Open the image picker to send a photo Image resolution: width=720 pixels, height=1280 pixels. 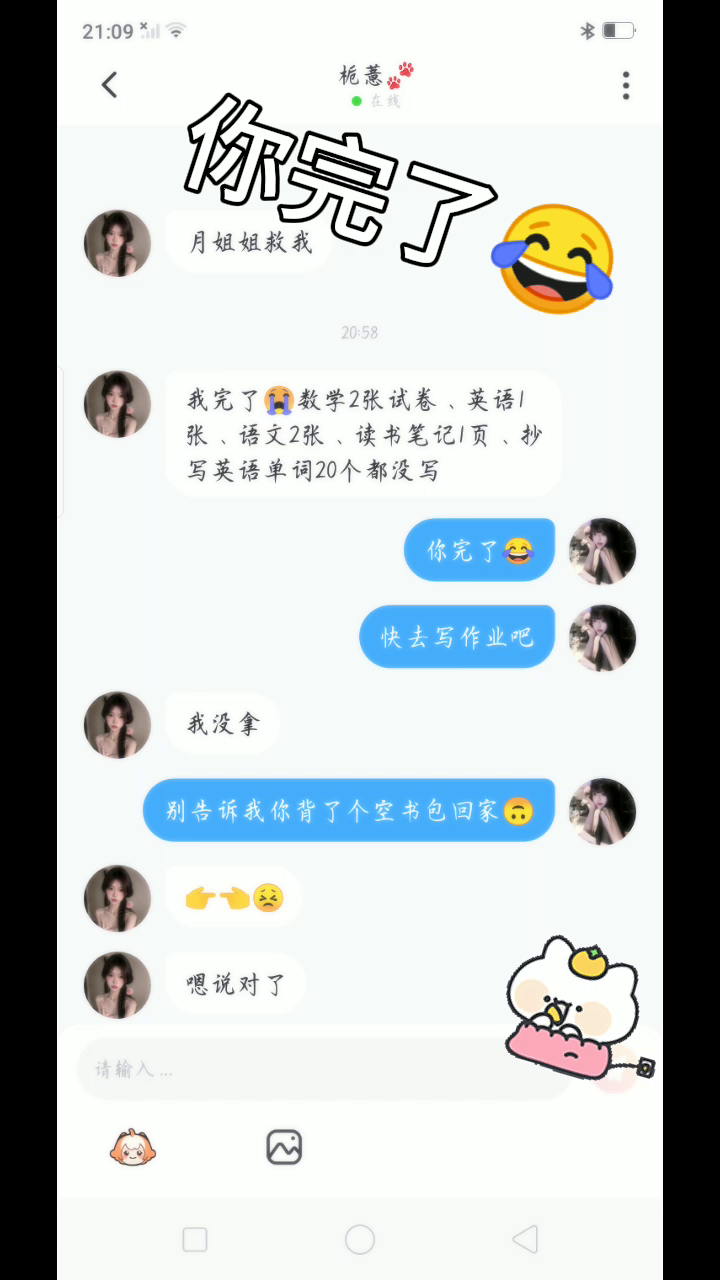coord(284,1147)
